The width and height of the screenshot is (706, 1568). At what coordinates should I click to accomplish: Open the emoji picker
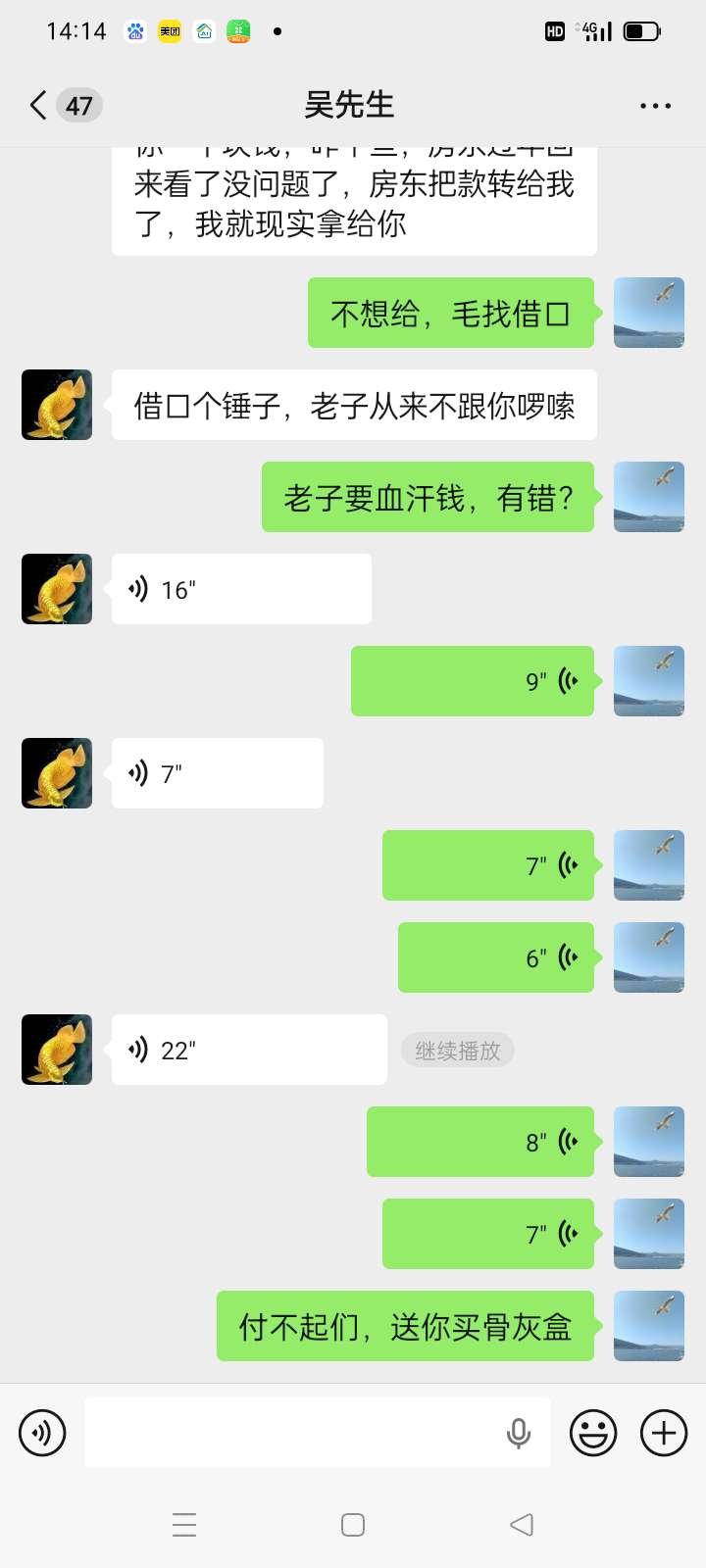[593, 1433]
